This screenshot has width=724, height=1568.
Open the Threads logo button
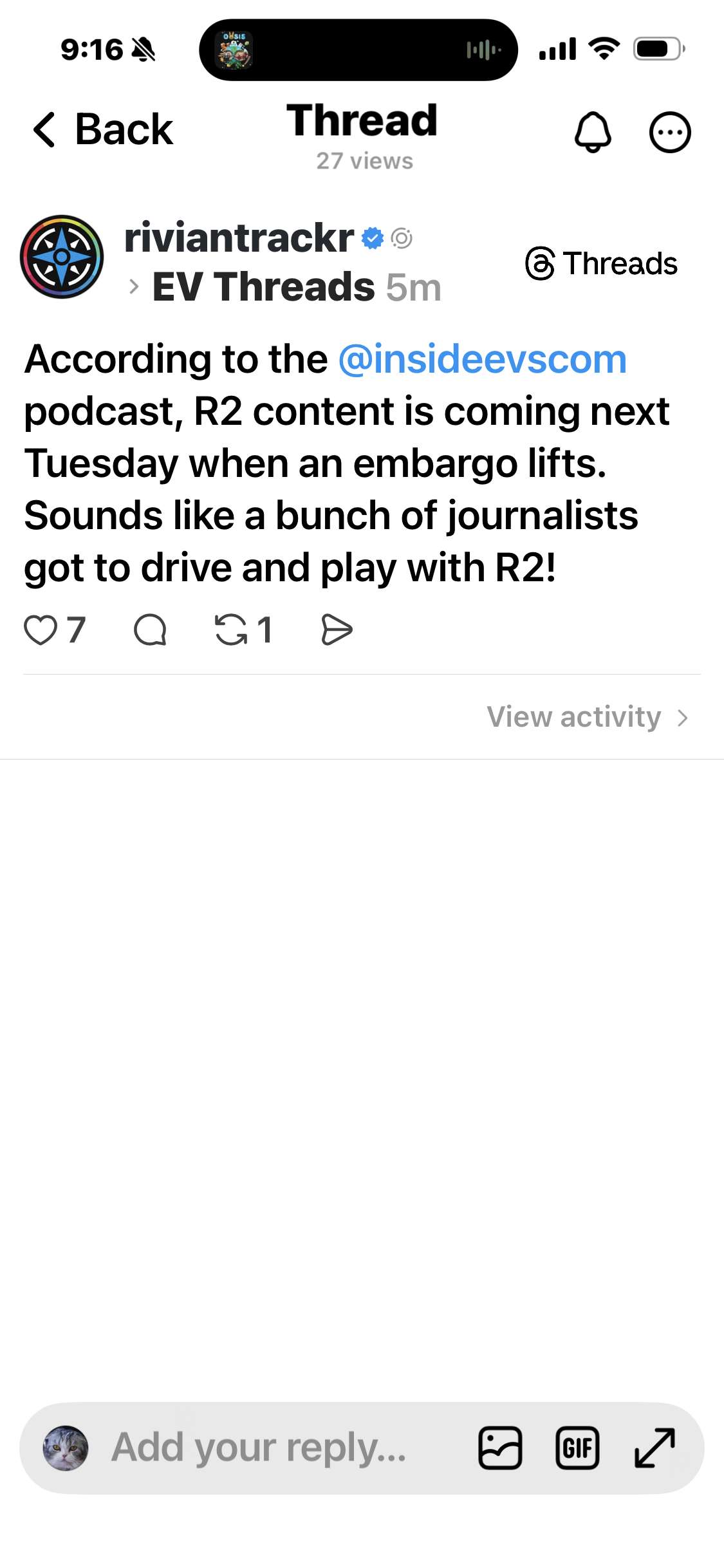pyautogui.click(x=601, y=263)
